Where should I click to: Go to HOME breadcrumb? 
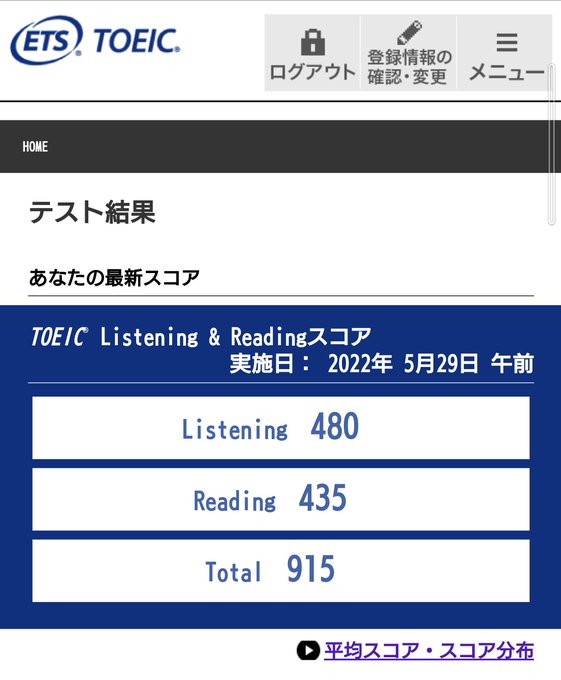[x=35, y=147]
